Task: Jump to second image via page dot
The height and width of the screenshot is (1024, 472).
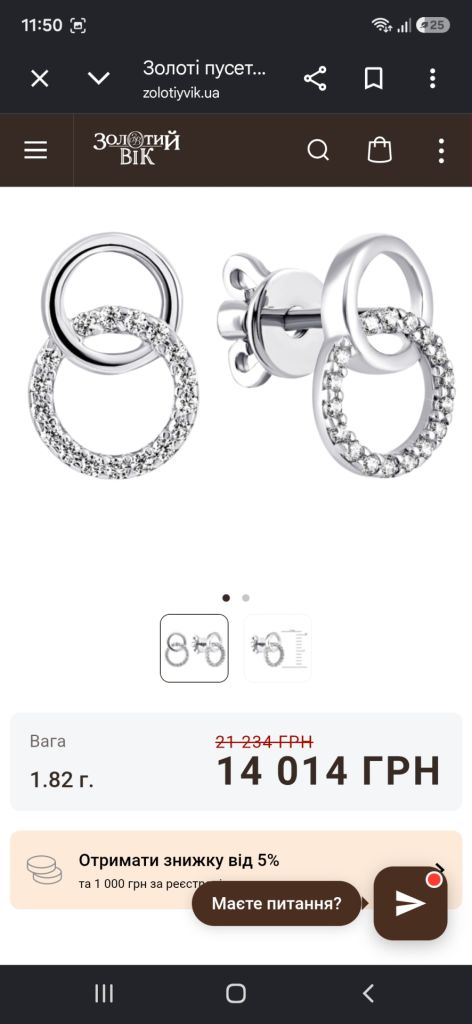Action: (246, 598)
